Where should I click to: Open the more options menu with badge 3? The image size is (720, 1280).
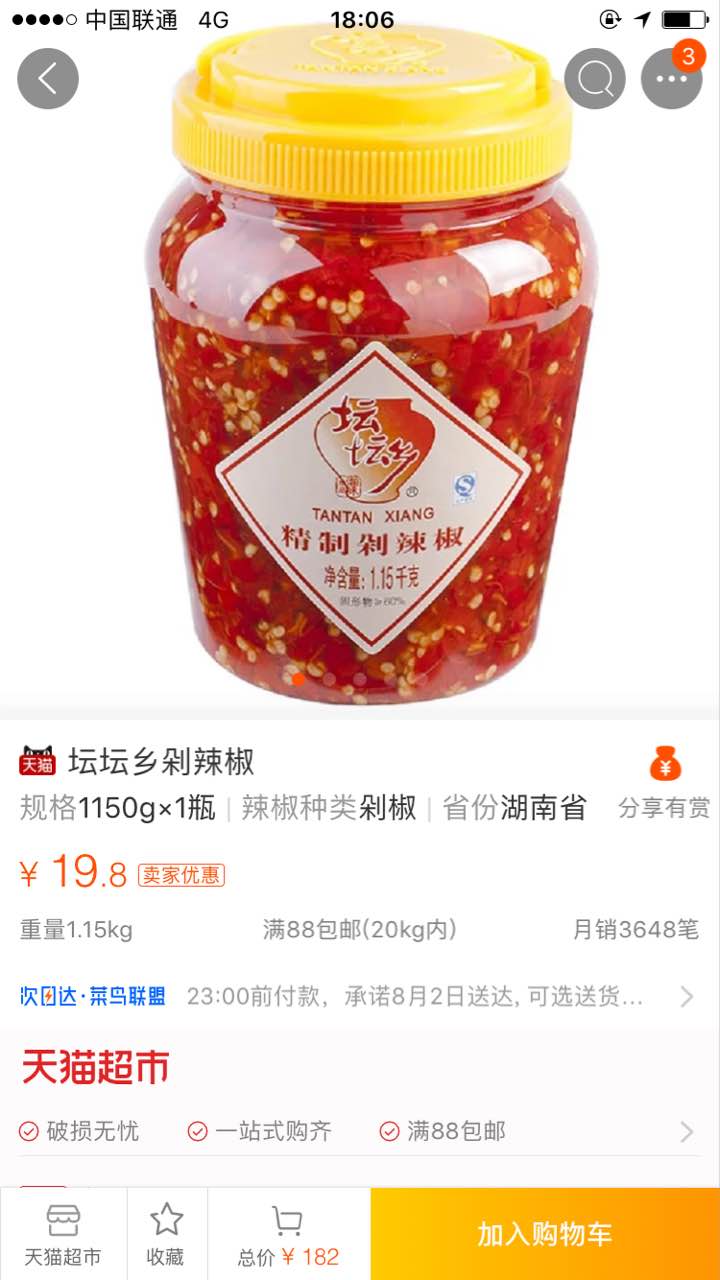click(x=672, y=78)
